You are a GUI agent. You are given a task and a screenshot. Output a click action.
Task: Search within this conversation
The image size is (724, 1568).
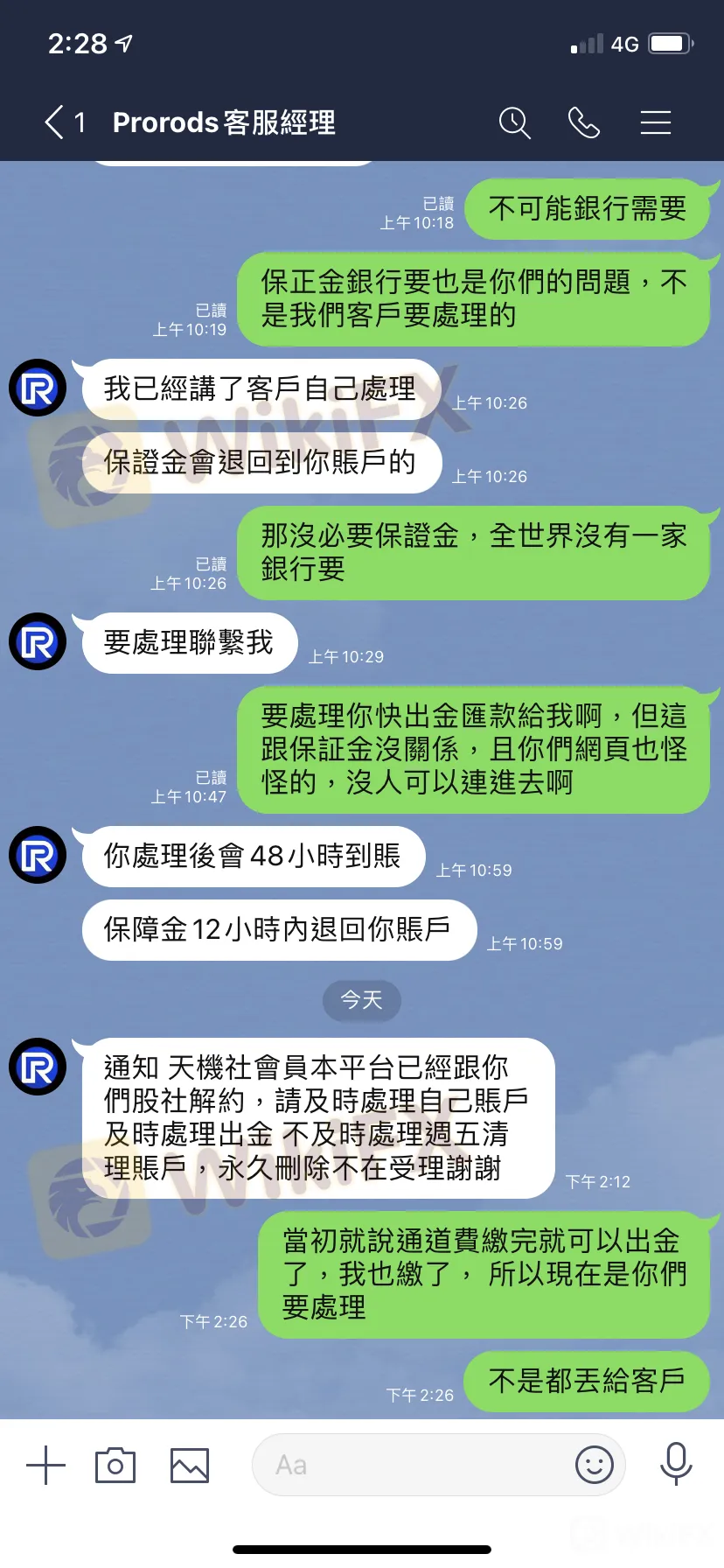(514, 122)
